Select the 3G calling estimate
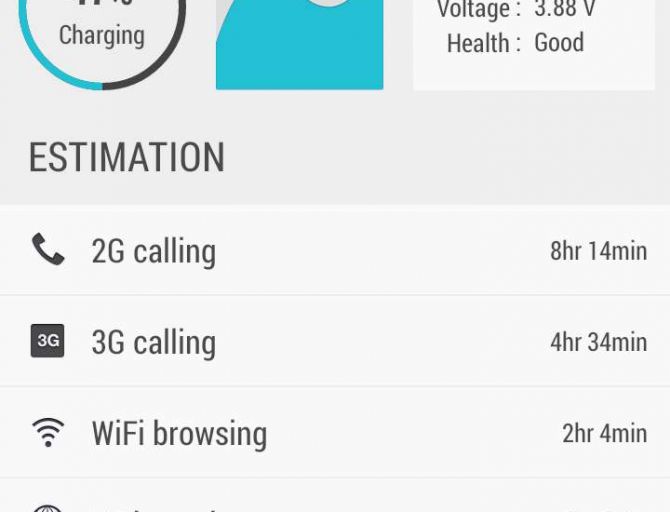 coord(335,341)
